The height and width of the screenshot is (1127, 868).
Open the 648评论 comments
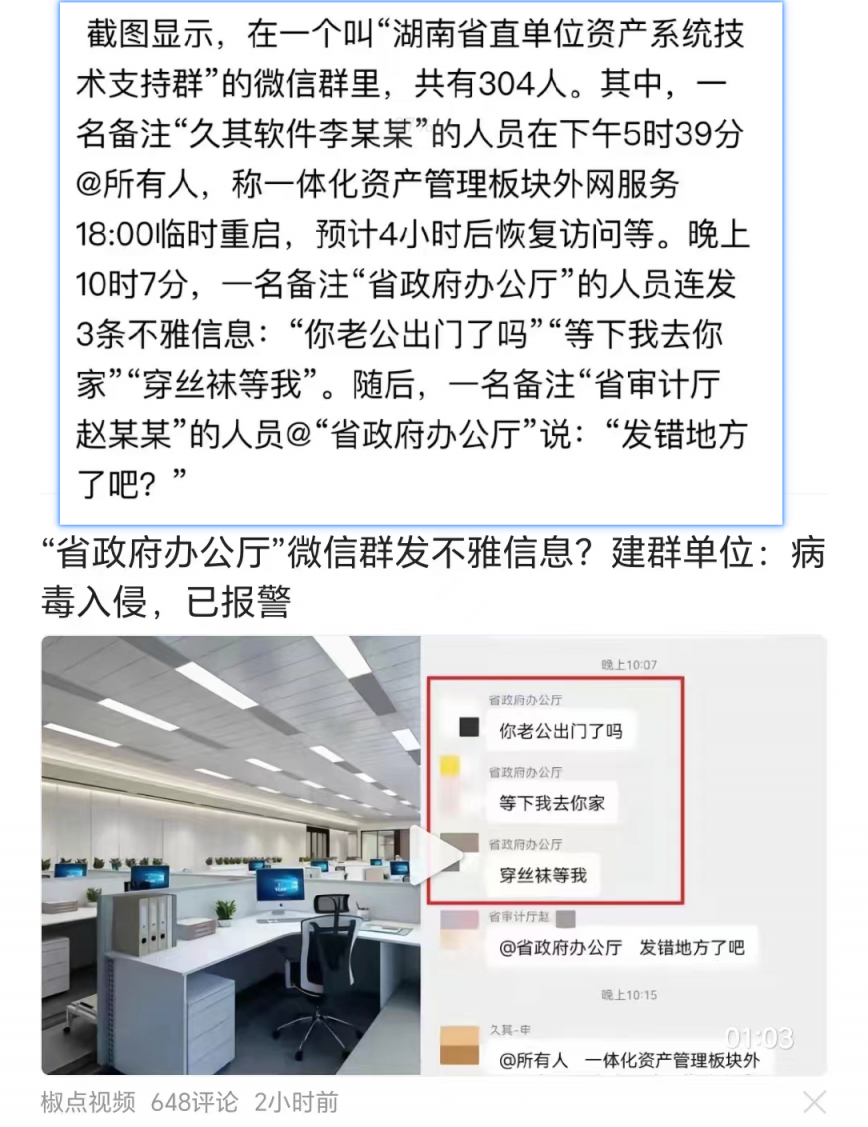(x=194, y=1102)
